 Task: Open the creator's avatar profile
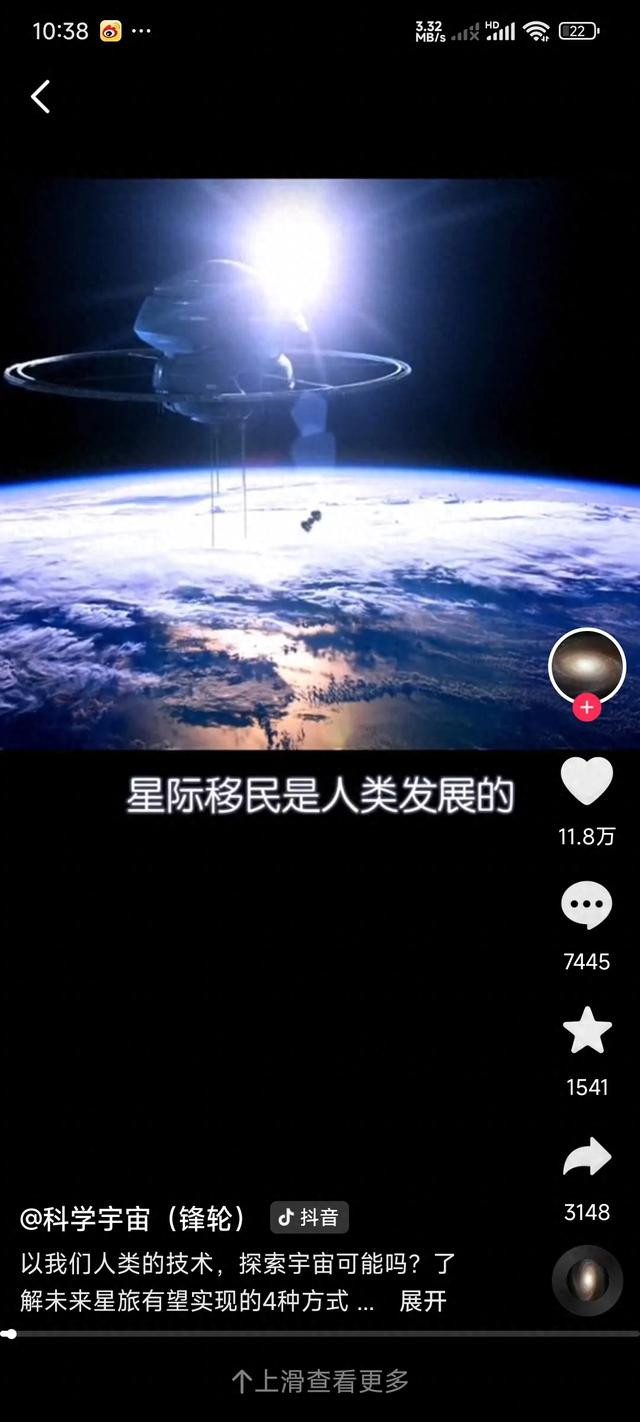pyautogui.click(x=587, y=666)
